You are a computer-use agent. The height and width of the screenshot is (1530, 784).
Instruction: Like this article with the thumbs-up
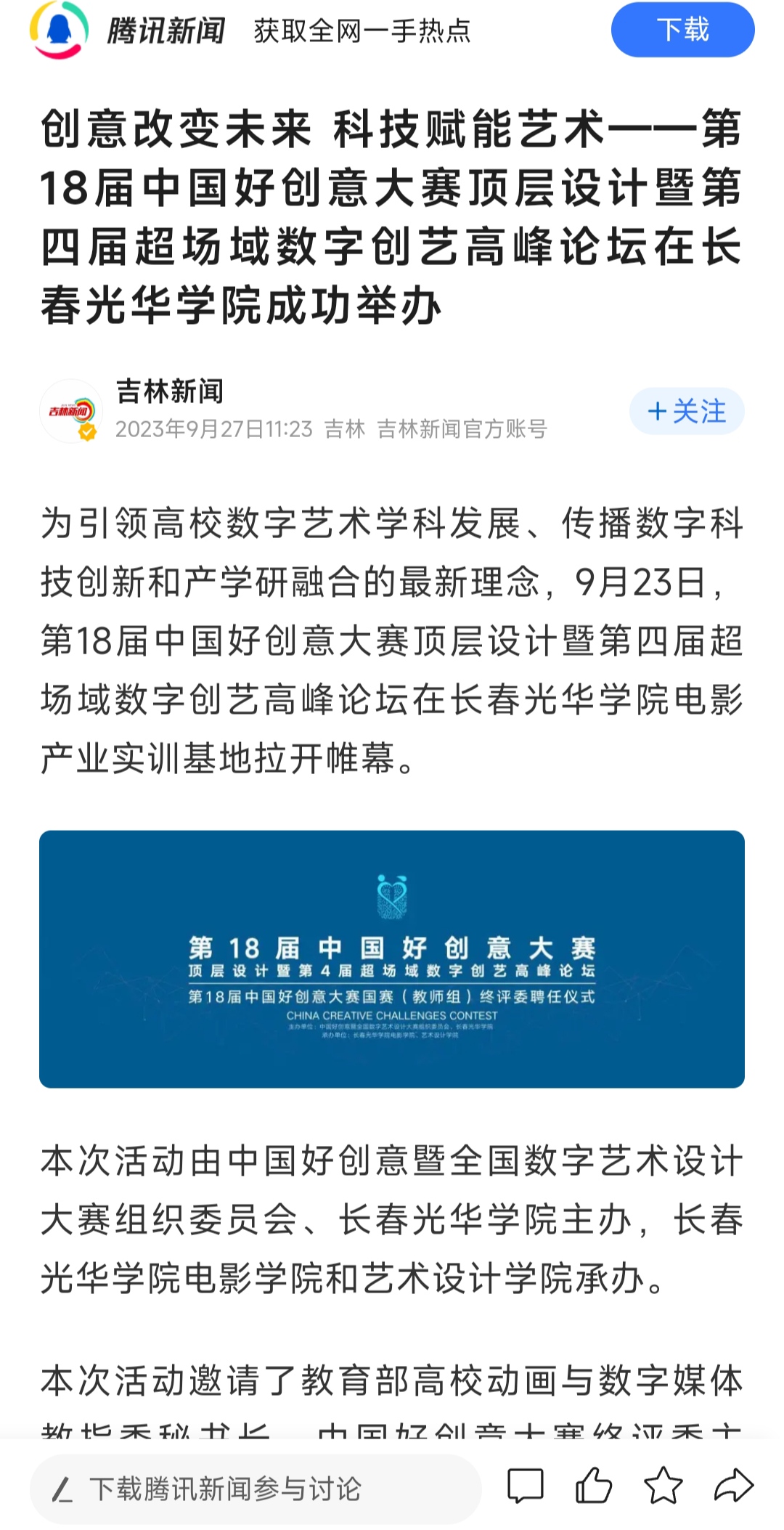point(594,1486)
